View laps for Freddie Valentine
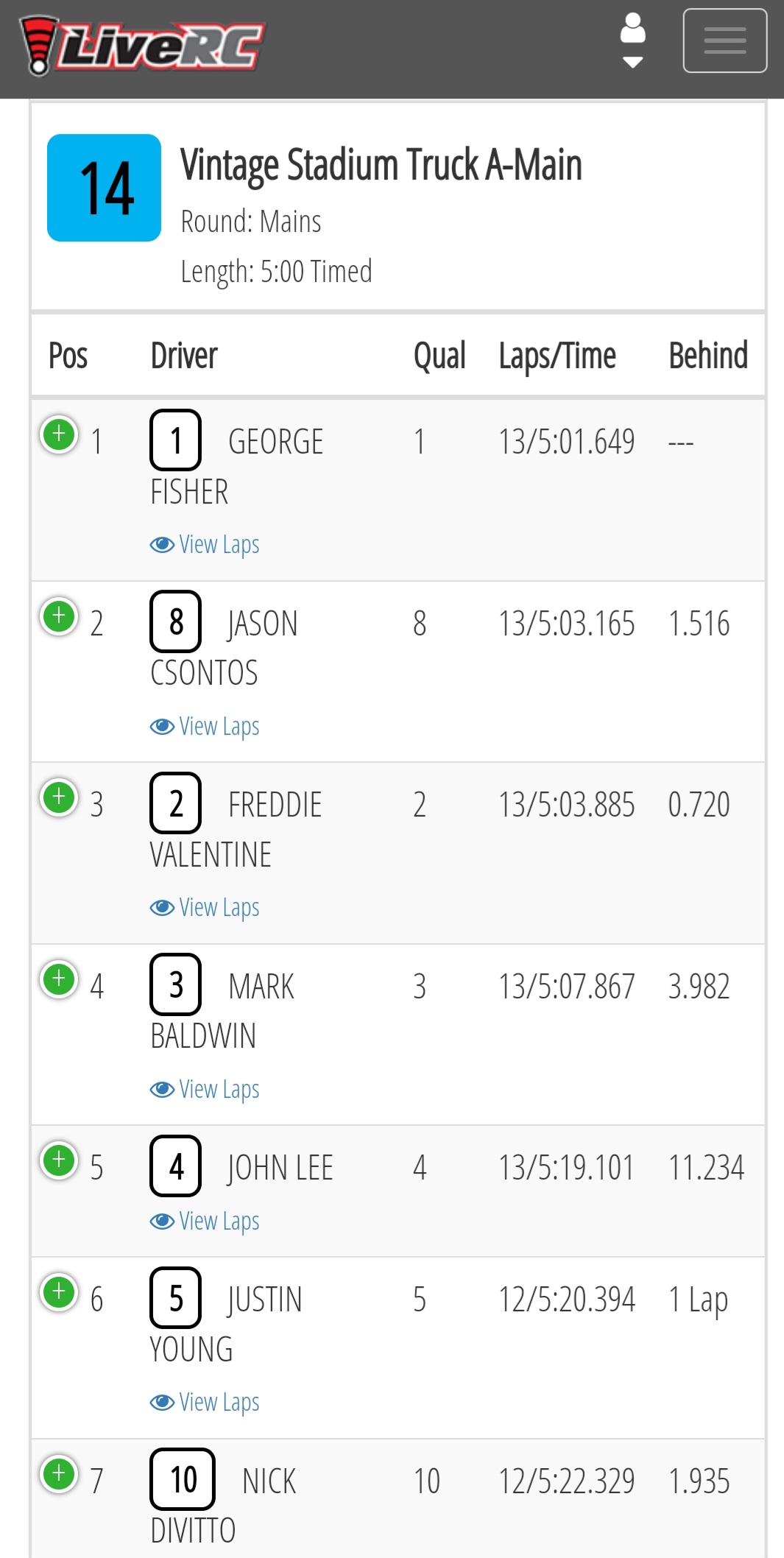The width and height of the screenshot is (784, 1558). tap(205, 908)
